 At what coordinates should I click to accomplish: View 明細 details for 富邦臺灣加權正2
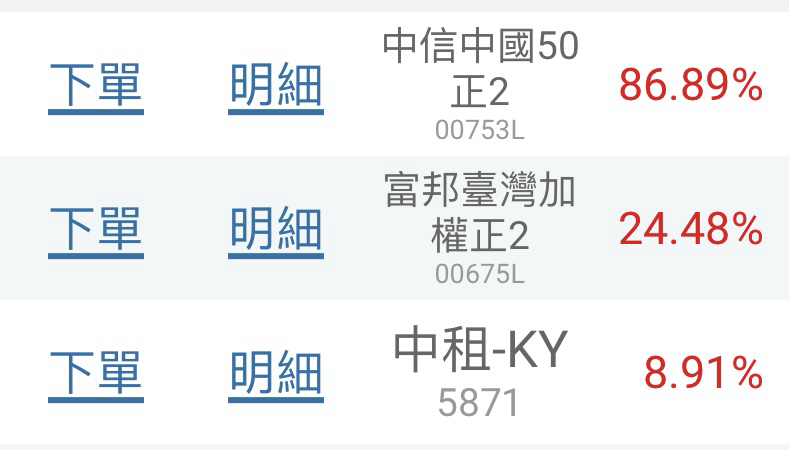275,229
